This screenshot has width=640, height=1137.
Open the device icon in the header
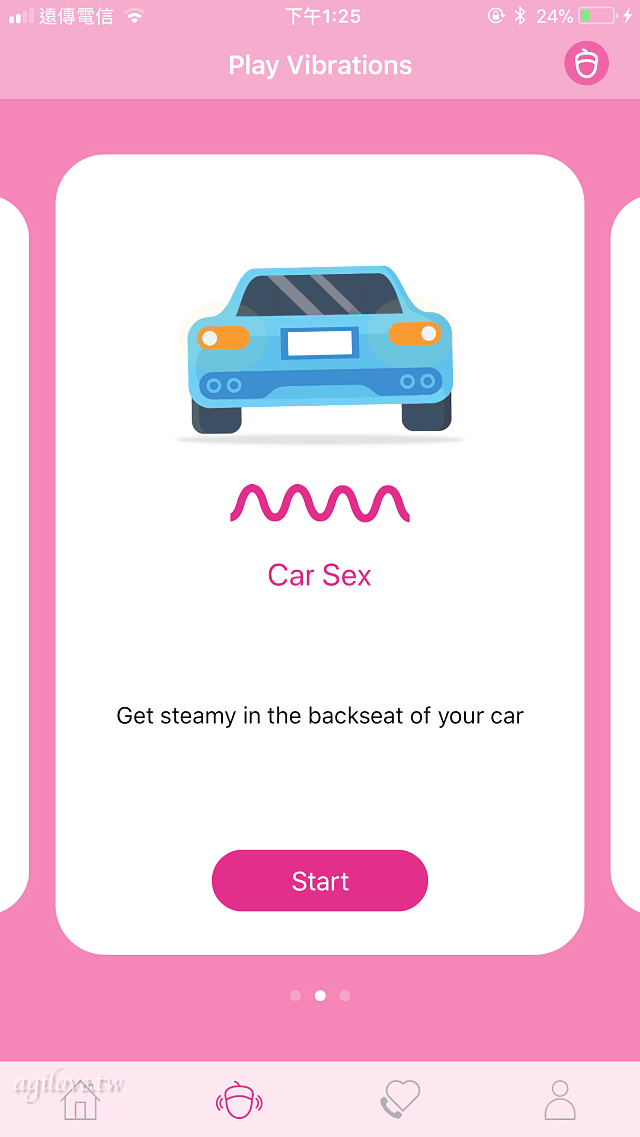coord(586,65)
